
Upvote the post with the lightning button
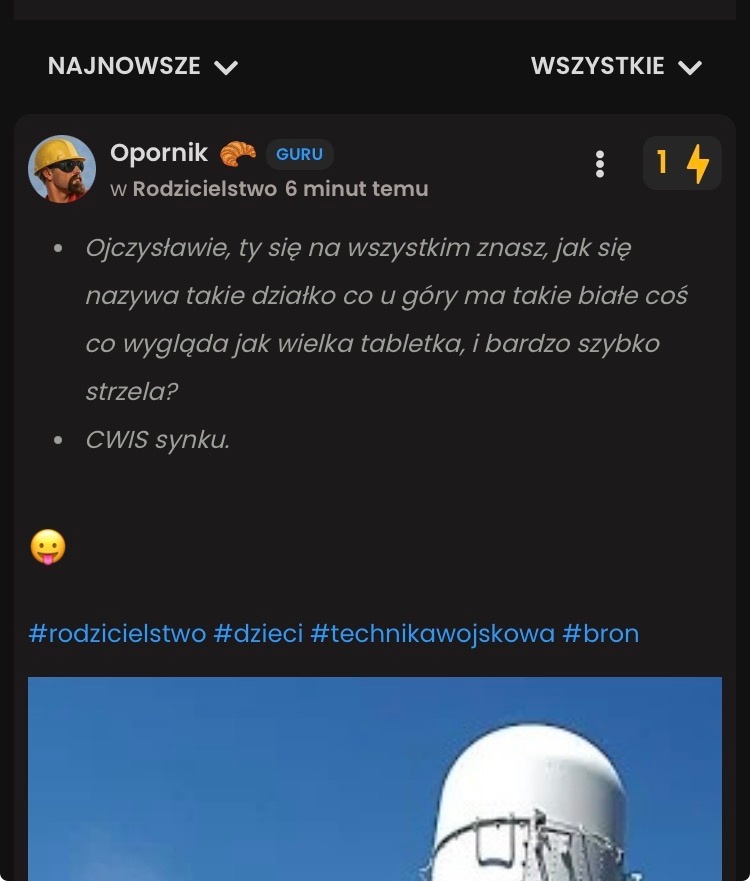[x=682, y=163]
